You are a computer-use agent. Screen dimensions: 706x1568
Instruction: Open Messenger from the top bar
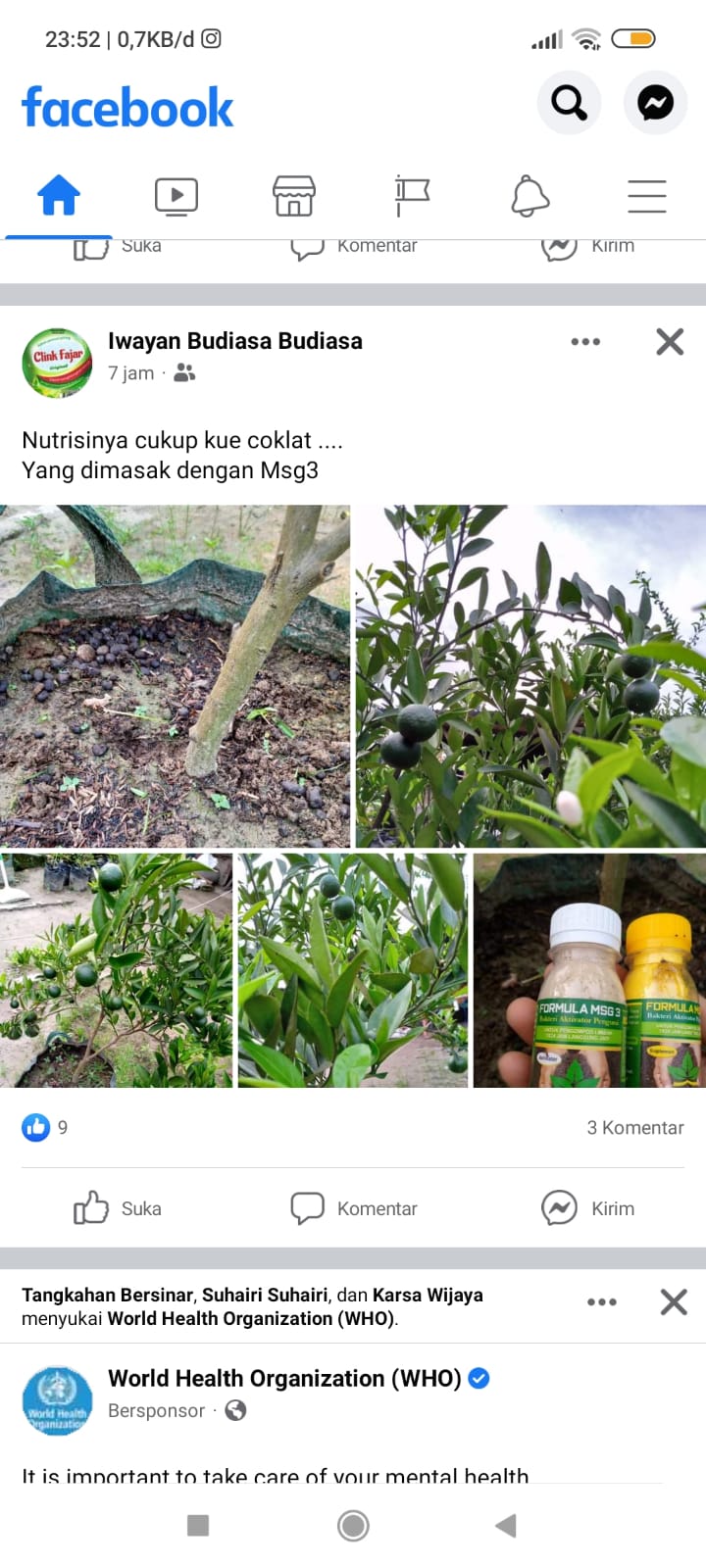pyautogui.click(x=655, y=102)
